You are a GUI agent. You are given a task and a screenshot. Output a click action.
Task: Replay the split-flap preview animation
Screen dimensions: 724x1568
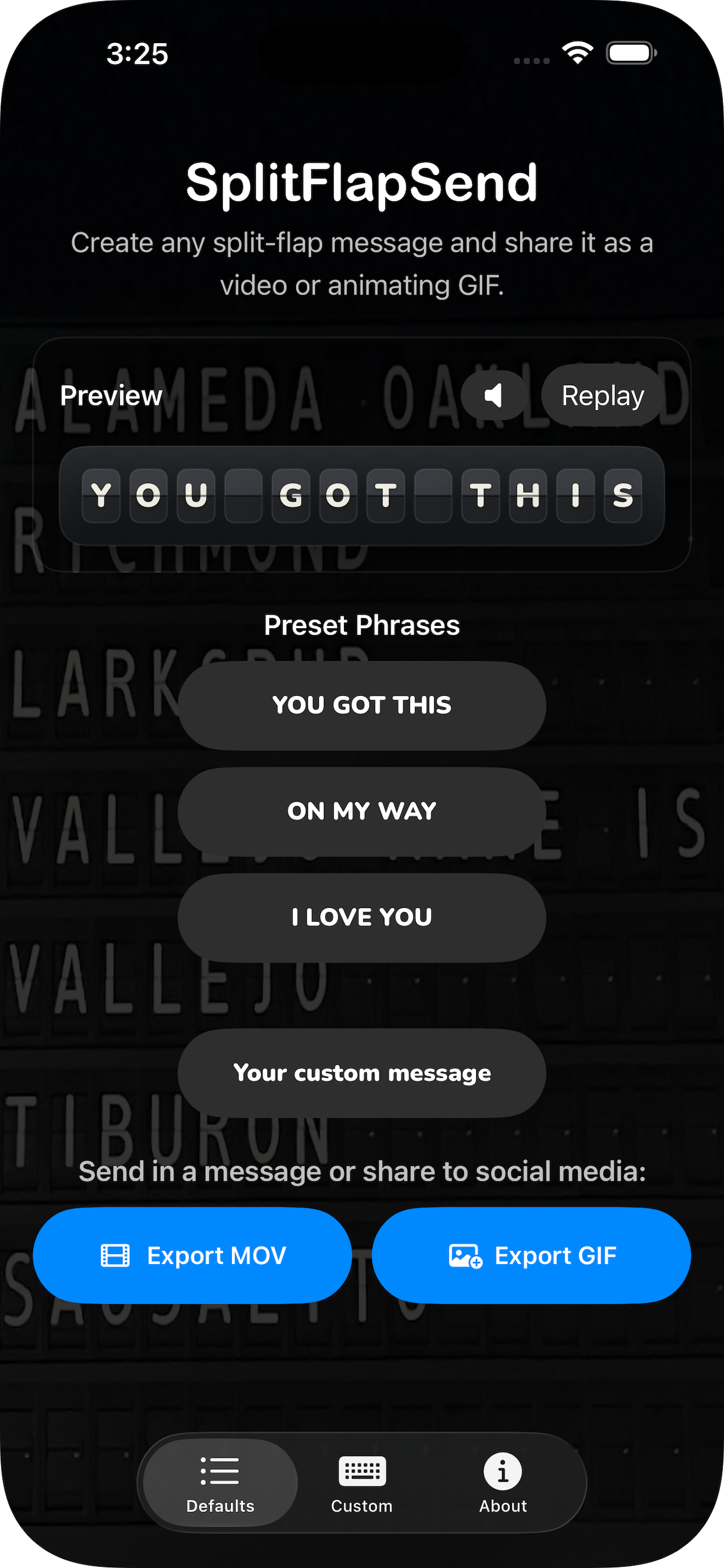click(x=602, y=395)
